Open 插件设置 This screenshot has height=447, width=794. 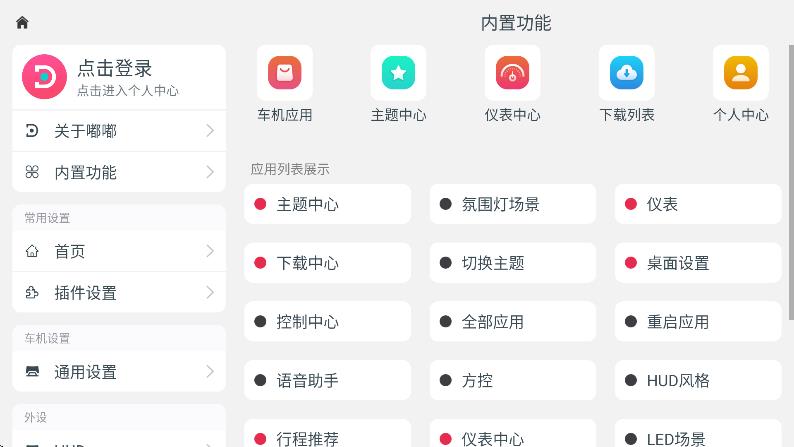click(118, 293)
